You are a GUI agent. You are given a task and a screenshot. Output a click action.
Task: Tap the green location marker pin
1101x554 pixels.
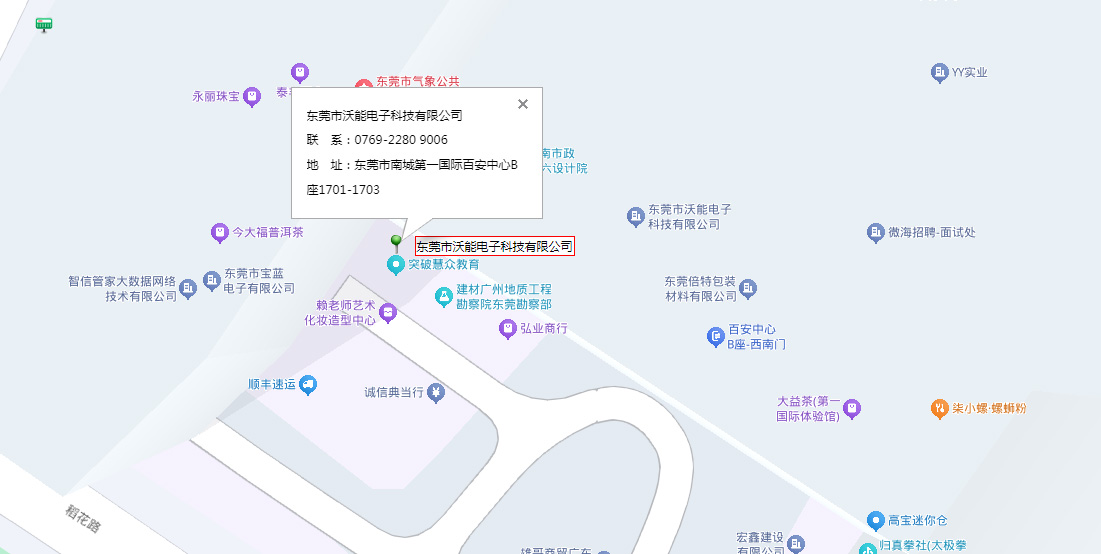[396, 241]
